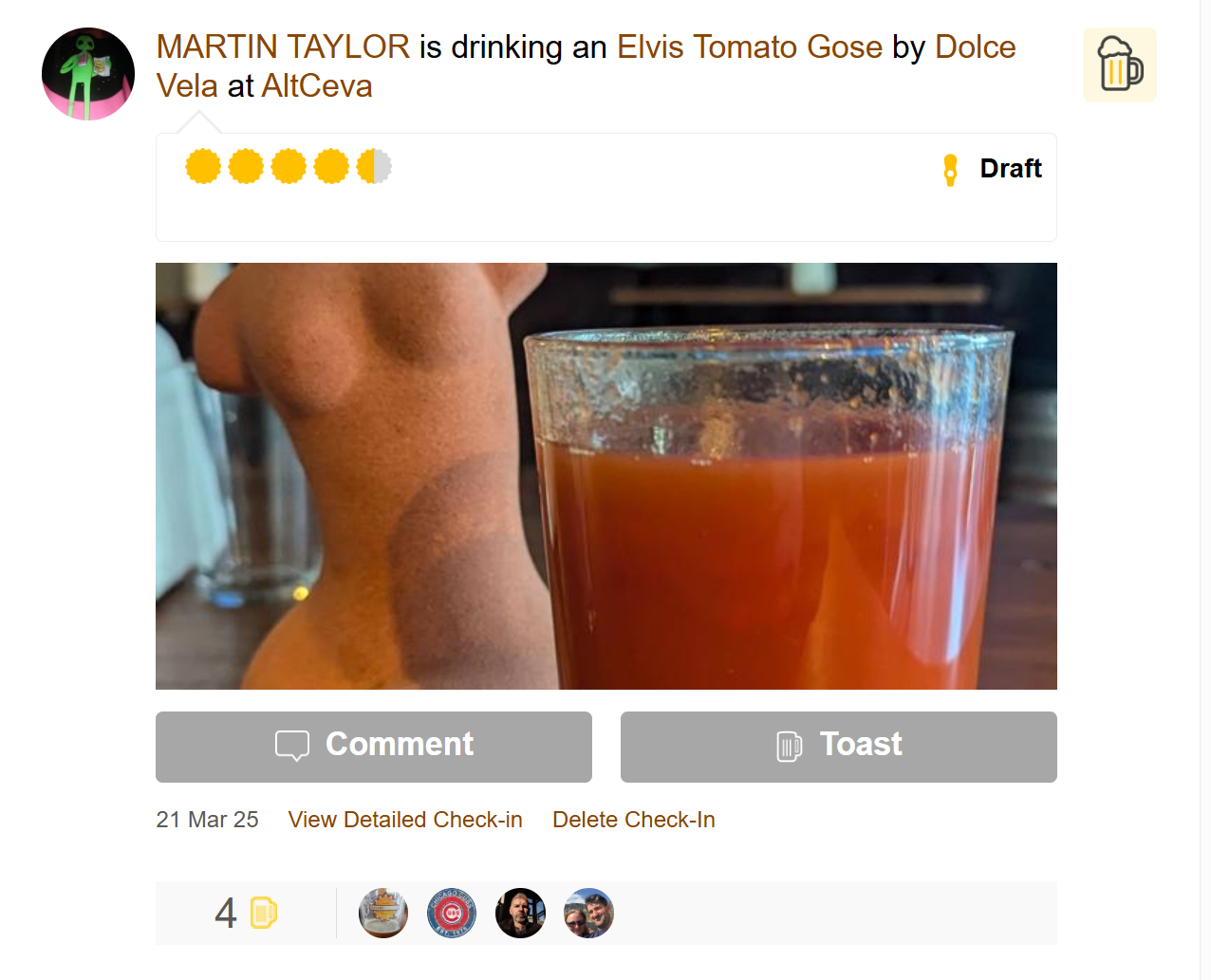Open the Chicago Cubs logo toaster avatar
The height and width of the screenshot is (980, 1211).
(452, 914)
